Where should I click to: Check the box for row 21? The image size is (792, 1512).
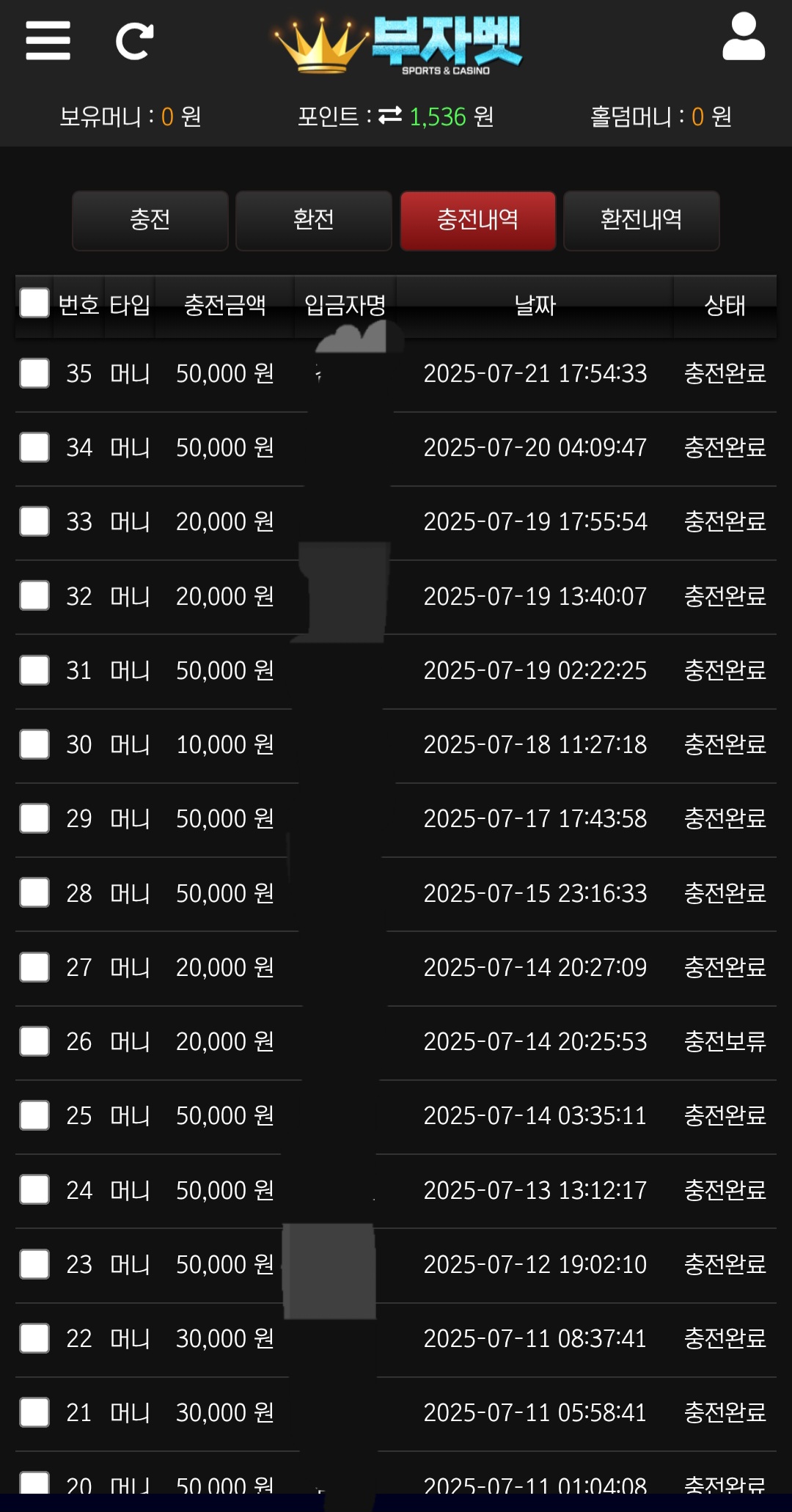click(x=34, y=1412)
